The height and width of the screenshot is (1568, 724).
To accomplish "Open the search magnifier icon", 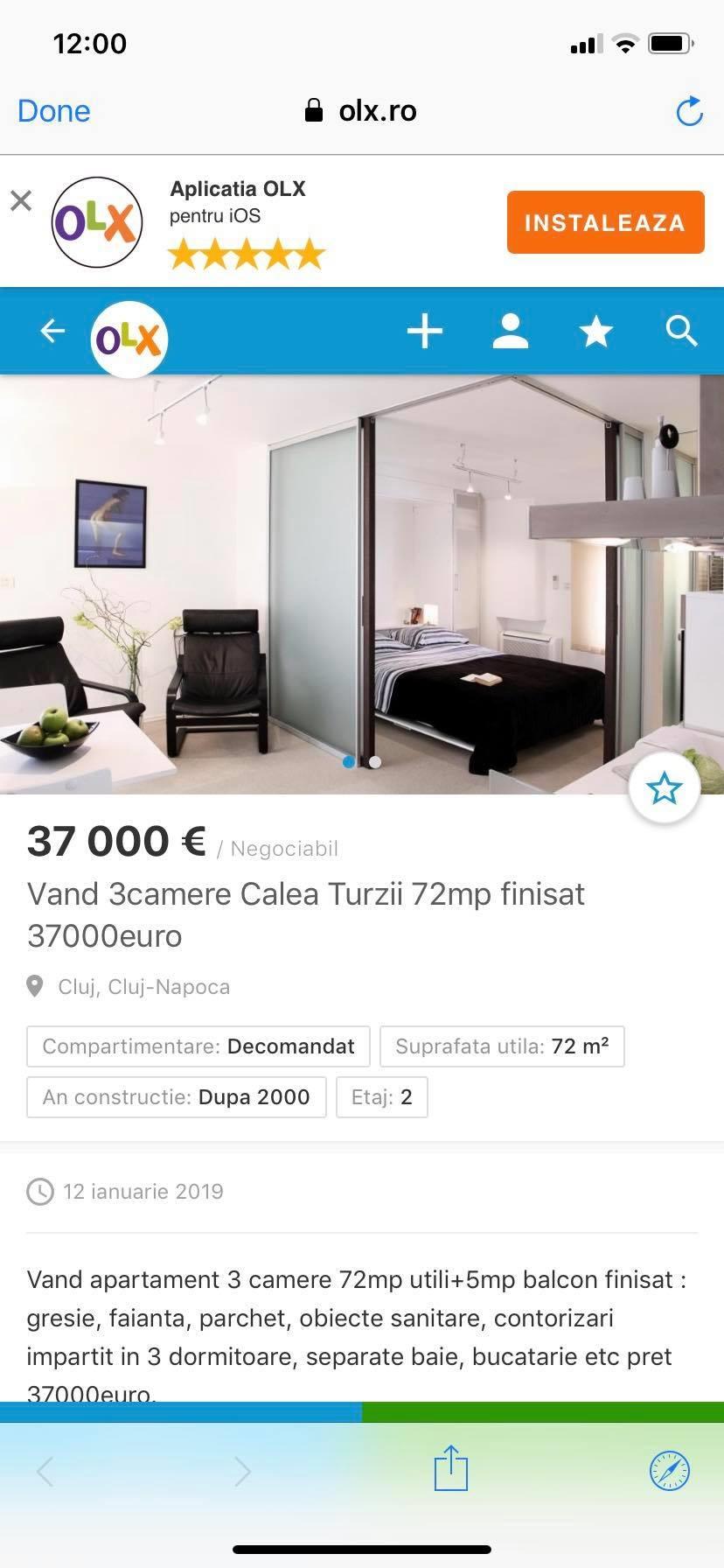I will [681, 332].
